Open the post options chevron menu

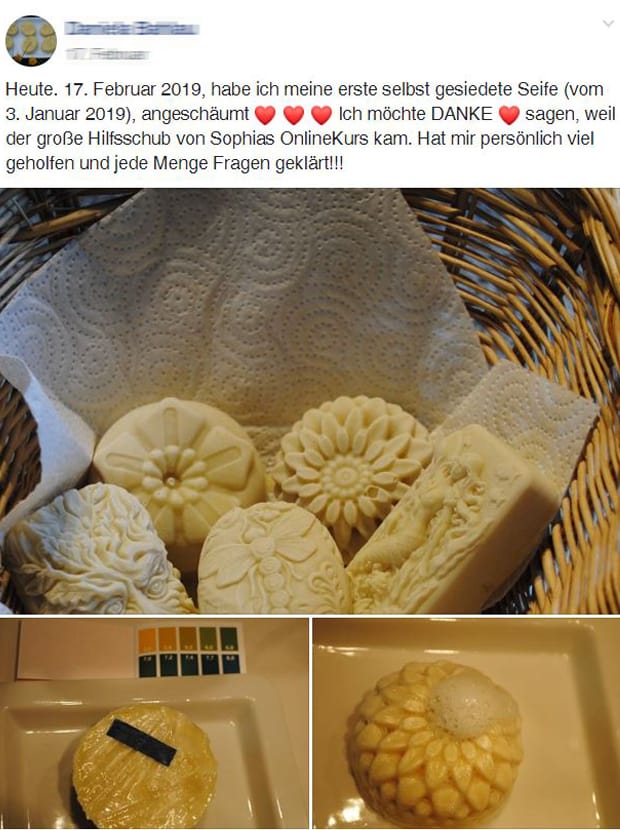click(x=607, y=23)
